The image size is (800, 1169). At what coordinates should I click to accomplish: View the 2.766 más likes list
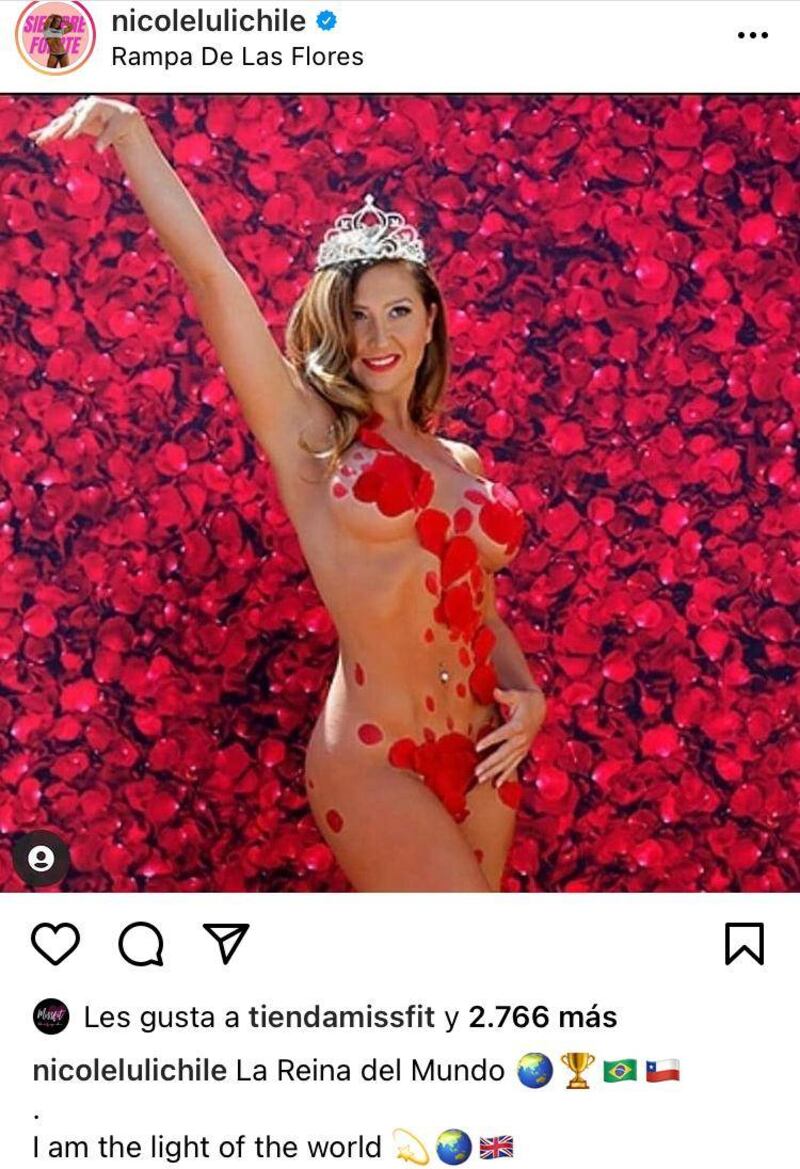click(543, 1018)
